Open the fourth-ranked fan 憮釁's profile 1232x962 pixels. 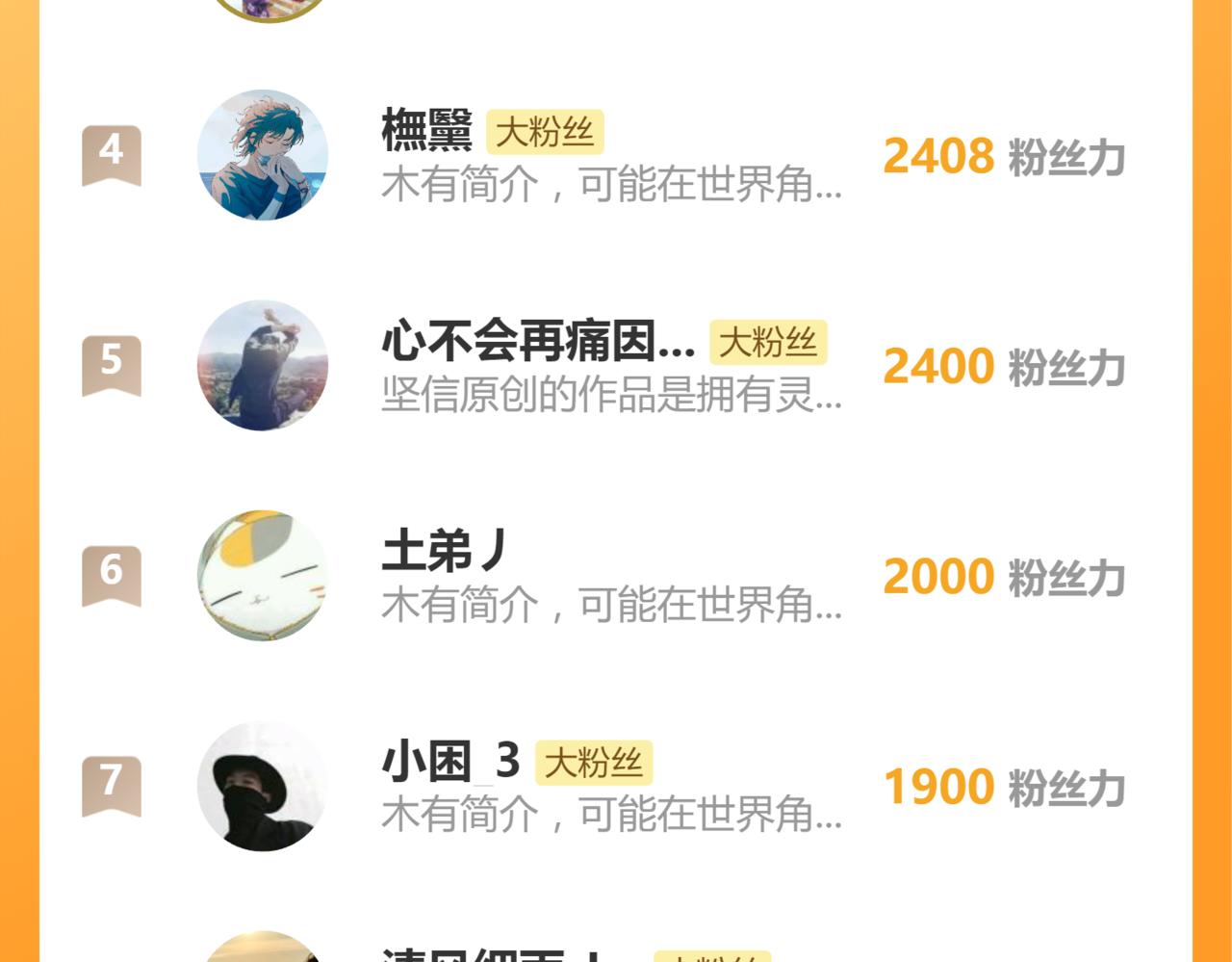(426, 131)
